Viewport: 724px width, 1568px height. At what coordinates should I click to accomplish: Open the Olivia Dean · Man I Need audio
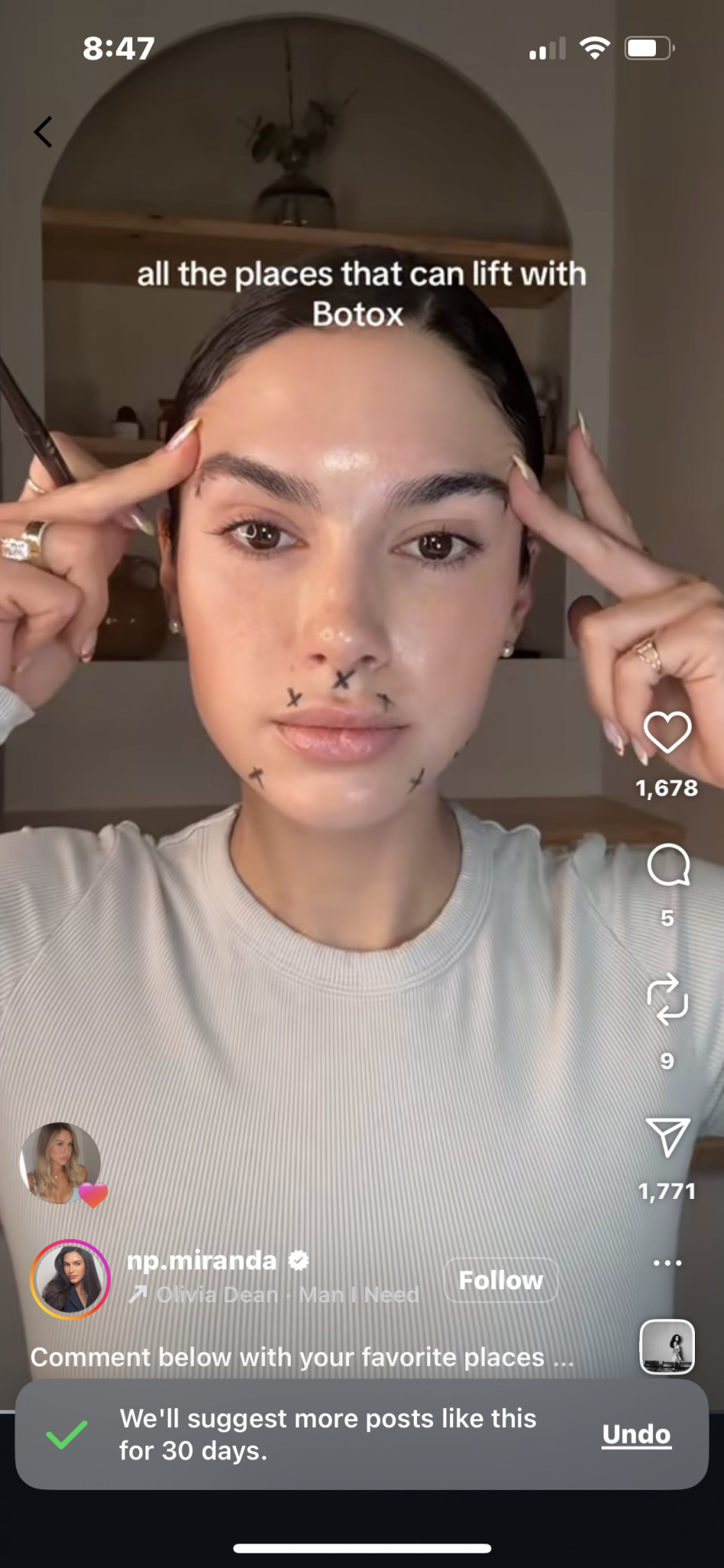click(x=287, y=1295)
